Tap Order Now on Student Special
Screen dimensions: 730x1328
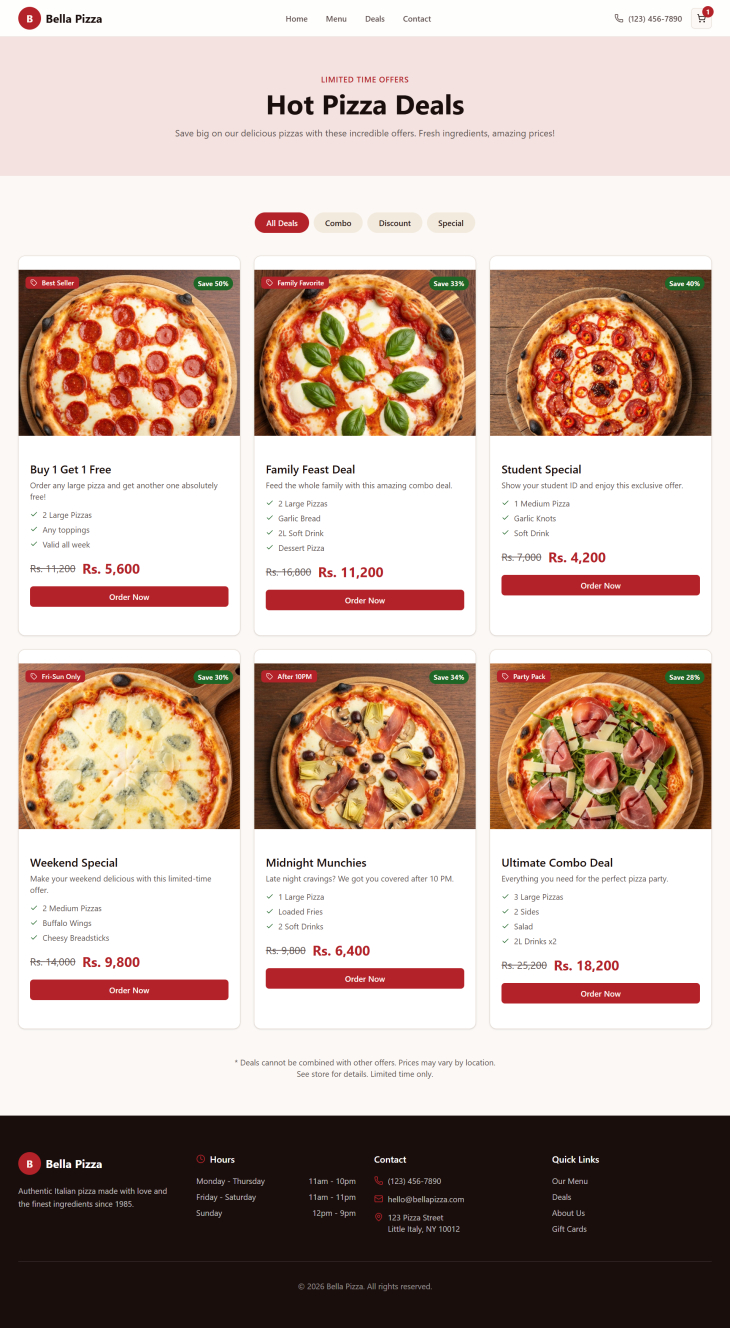coord(600,586)
